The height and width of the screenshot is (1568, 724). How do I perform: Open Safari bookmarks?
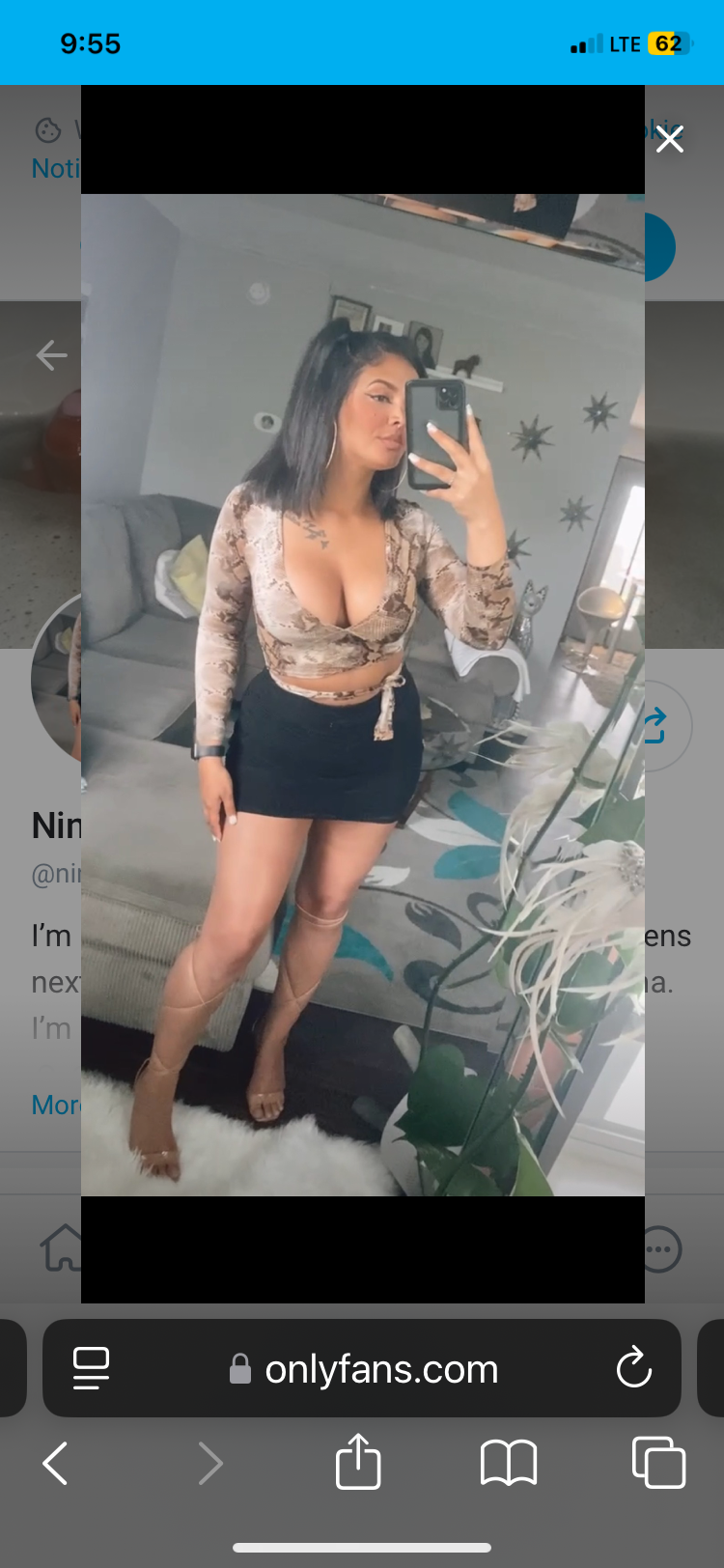pyautogui.click(x=509, y=1463)
